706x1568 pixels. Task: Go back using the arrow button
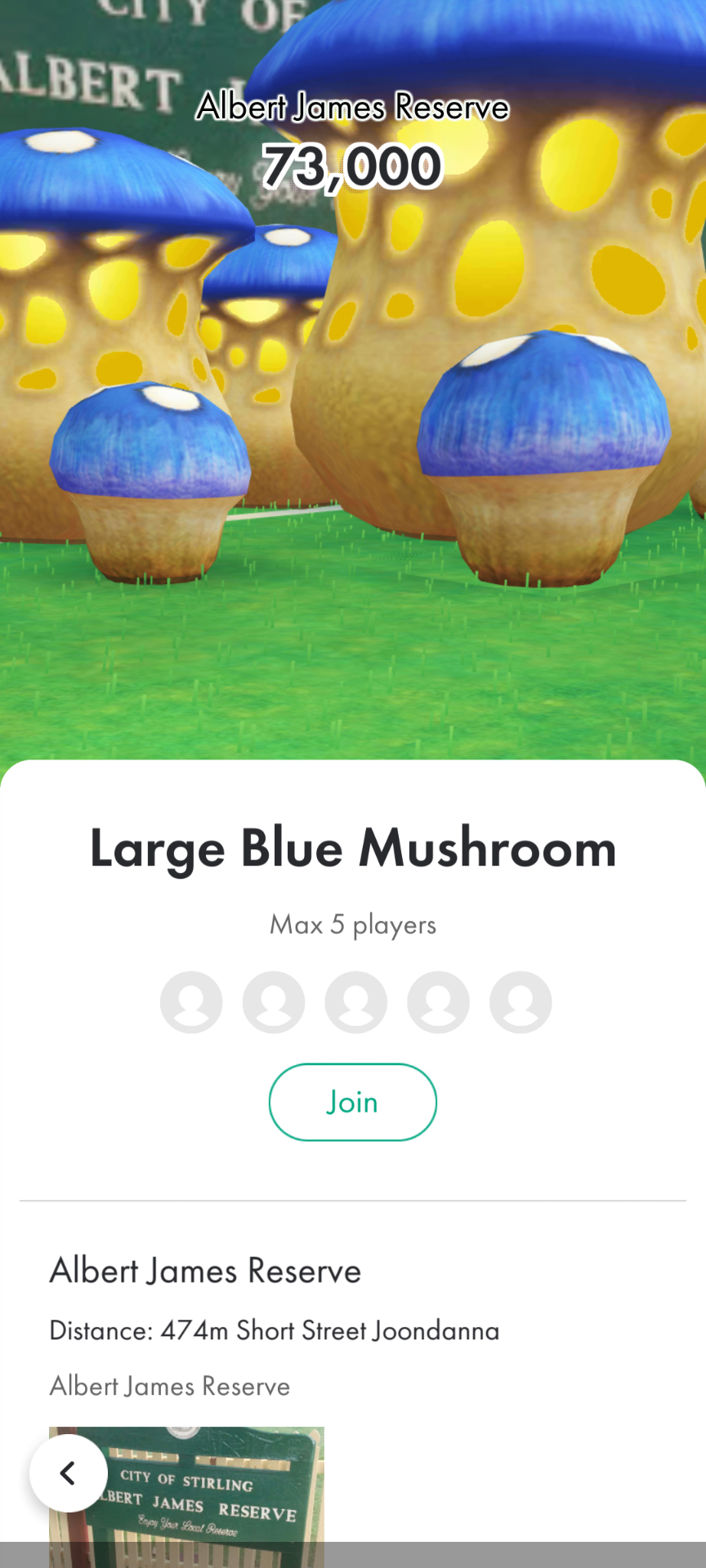69,1473
